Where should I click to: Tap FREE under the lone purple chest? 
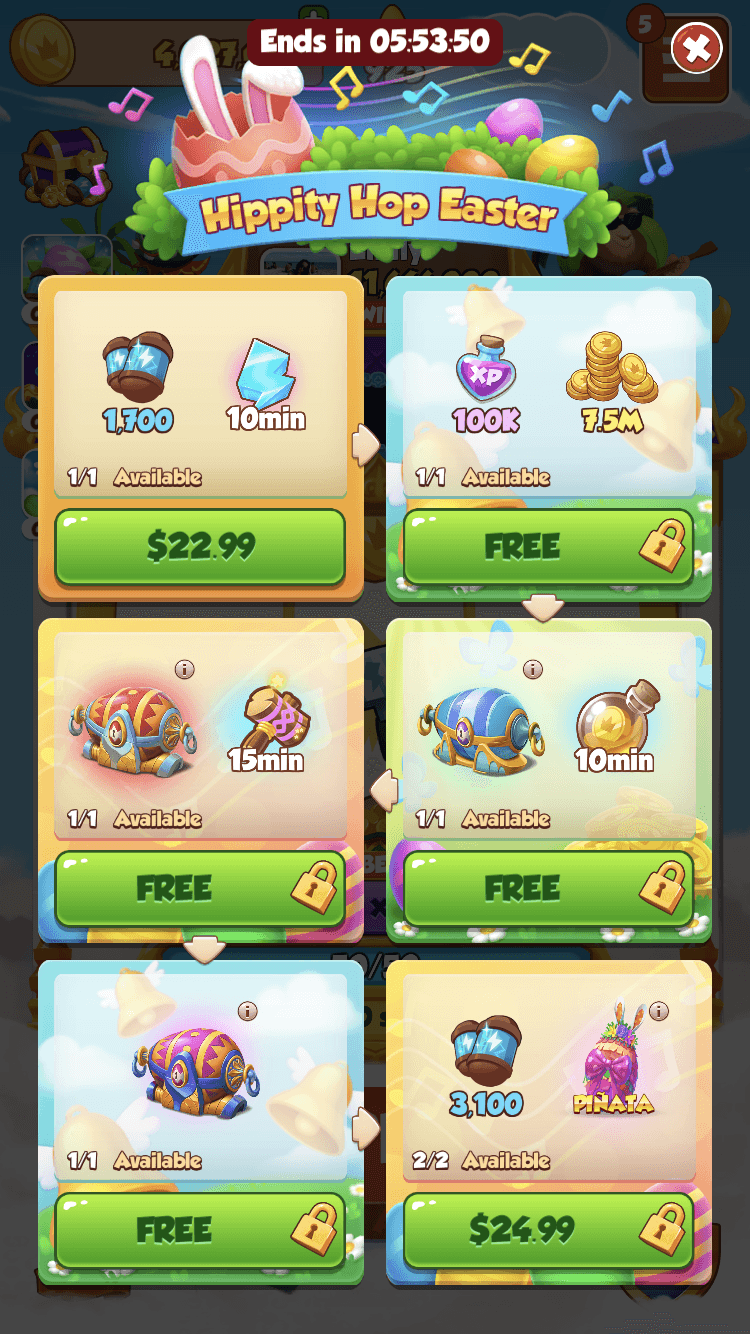[200, 1230]
